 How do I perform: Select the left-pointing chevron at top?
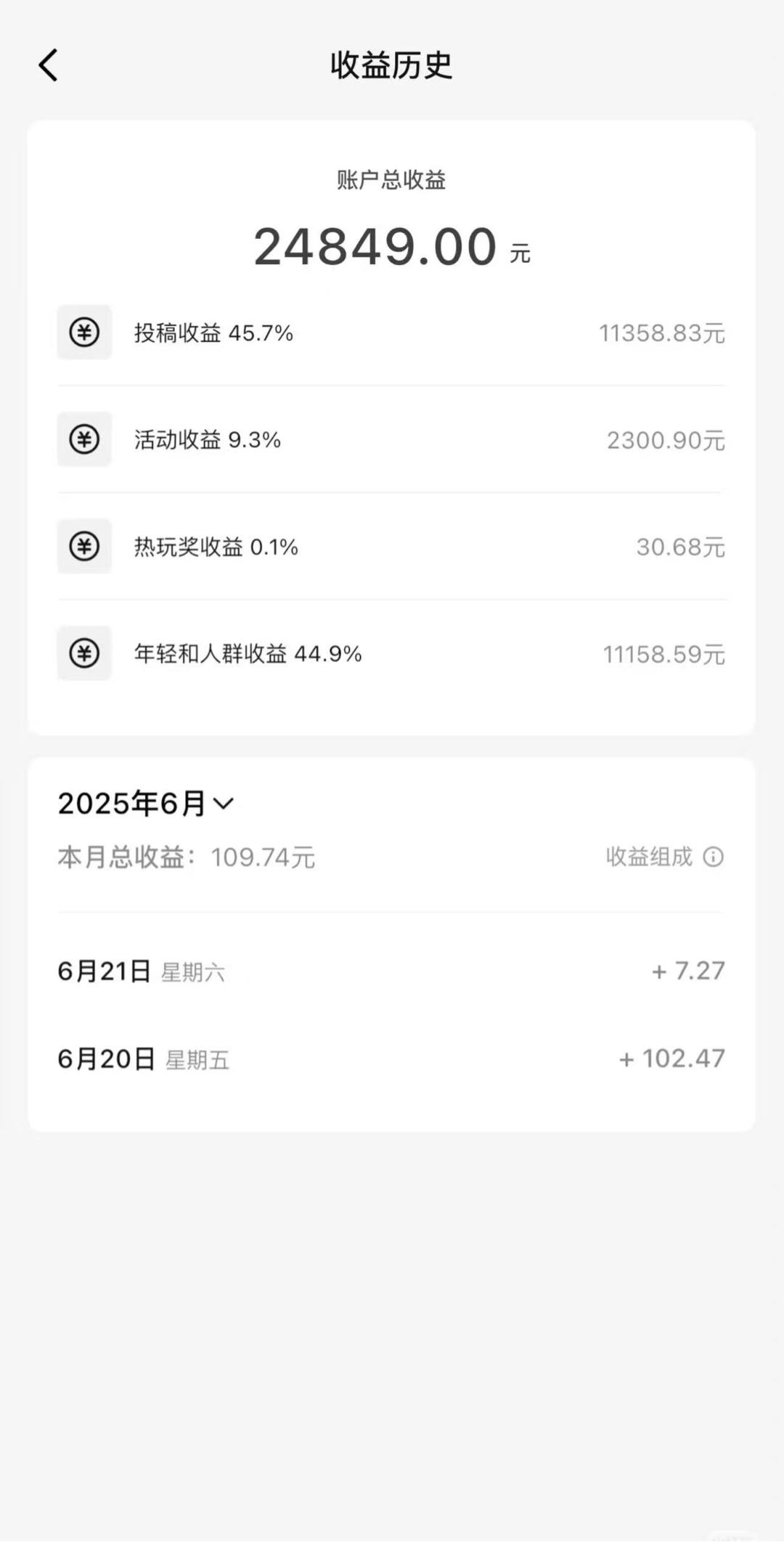(x=48, y=65)
